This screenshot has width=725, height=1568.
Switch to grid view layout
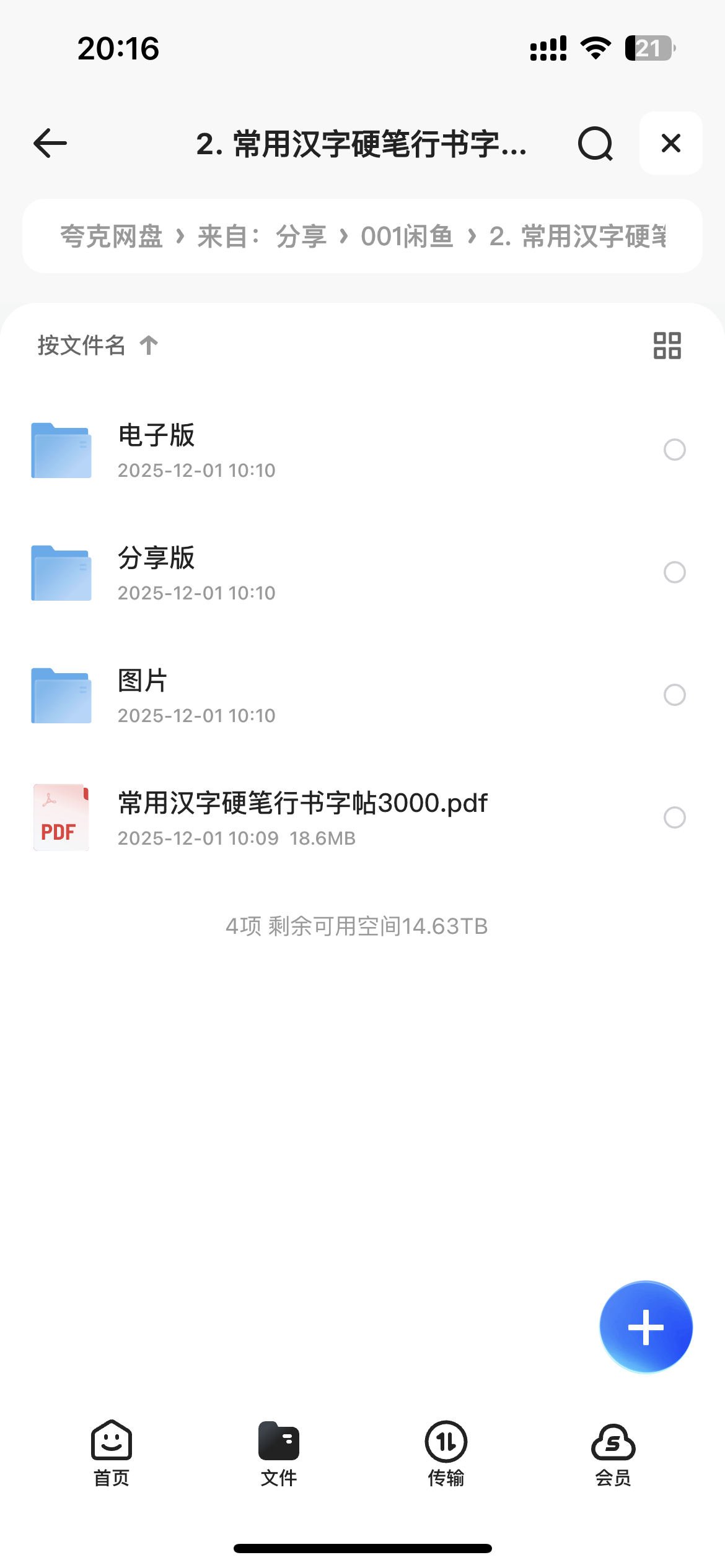[667, 345]
